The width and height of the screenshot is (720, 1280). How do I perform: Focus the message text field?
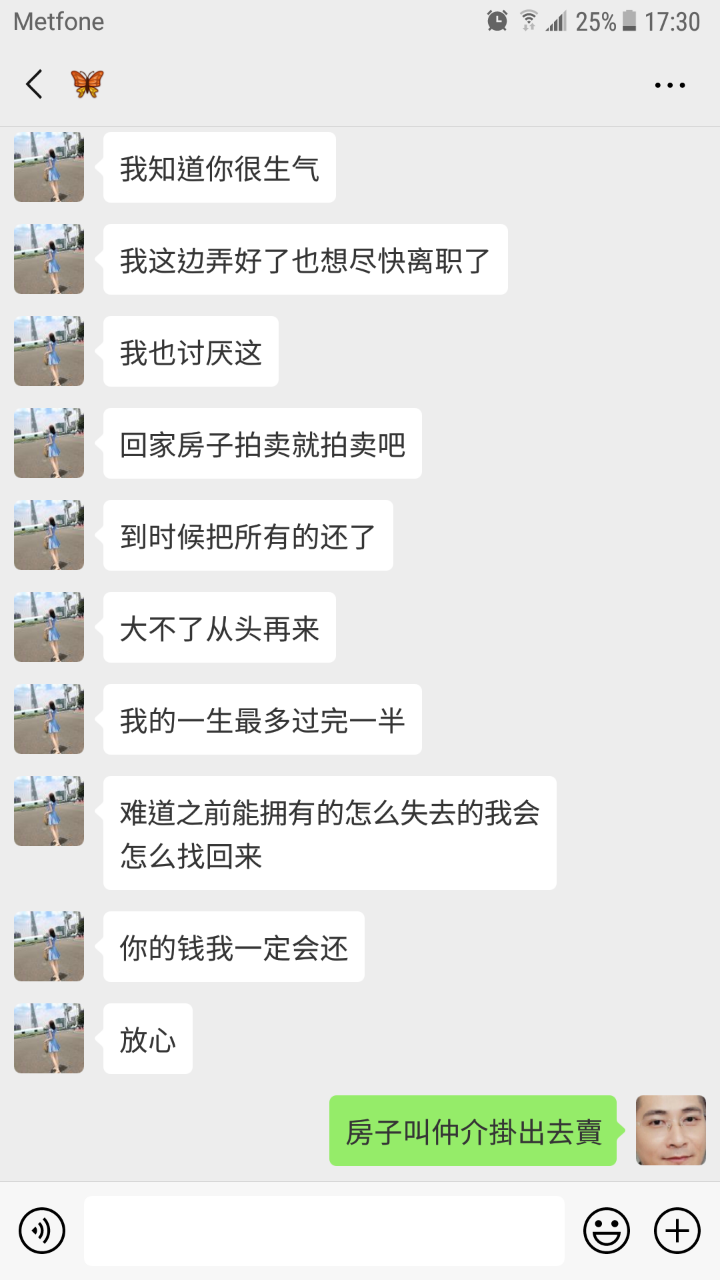(x=324, y=1230)
